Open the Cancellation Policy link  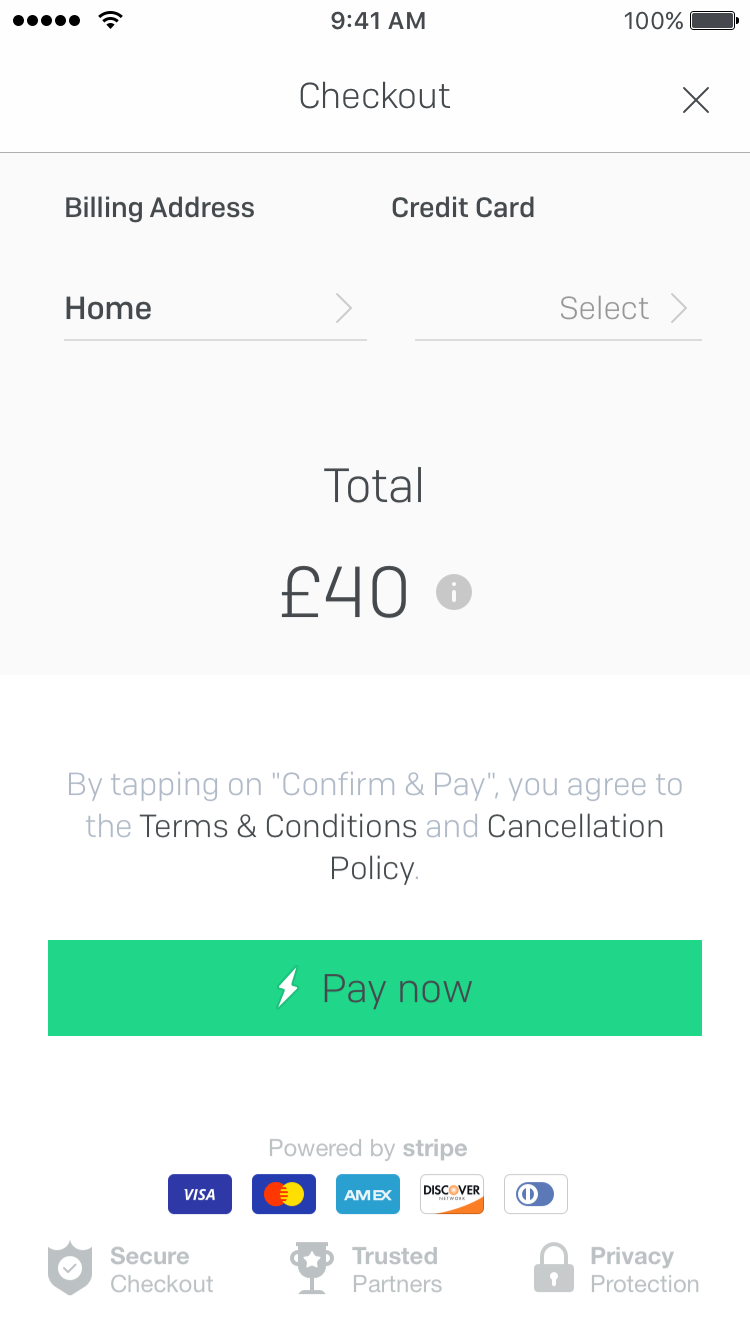pos(497,847)
